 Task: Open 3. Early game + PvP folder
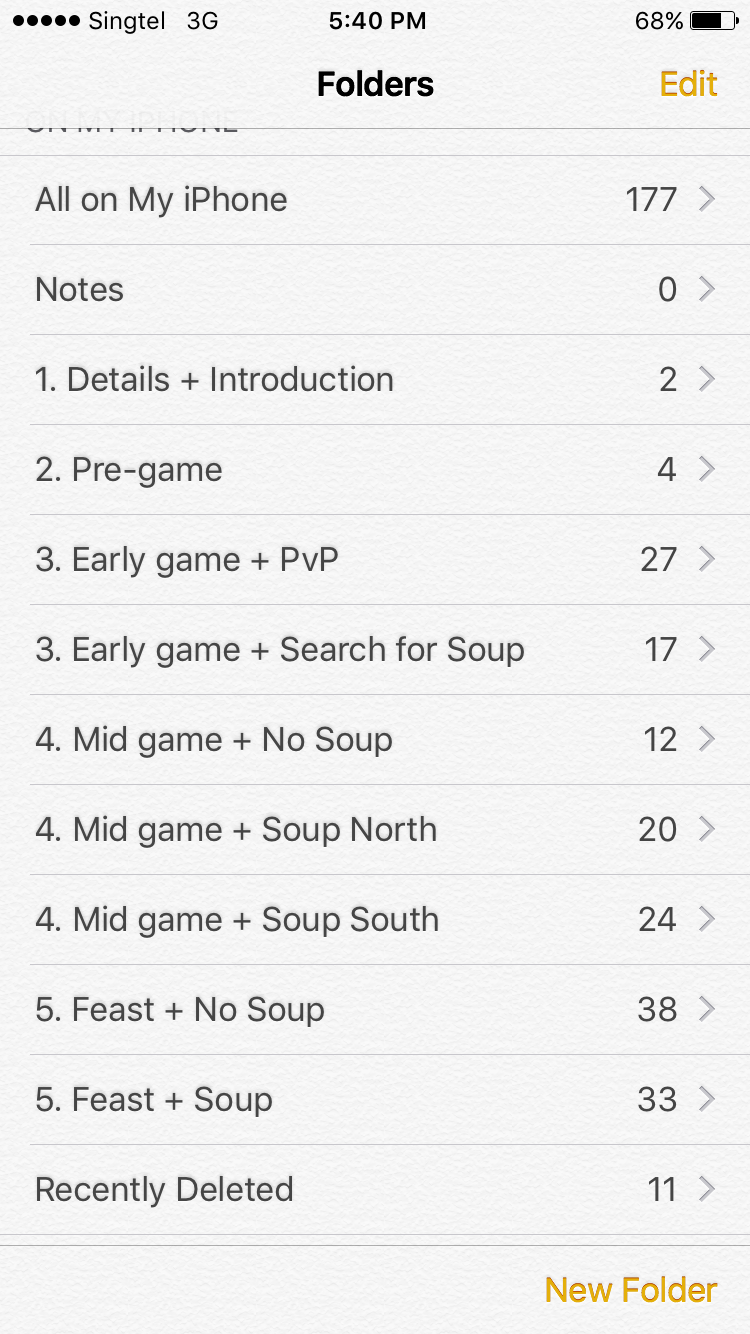tap(375, 560)
